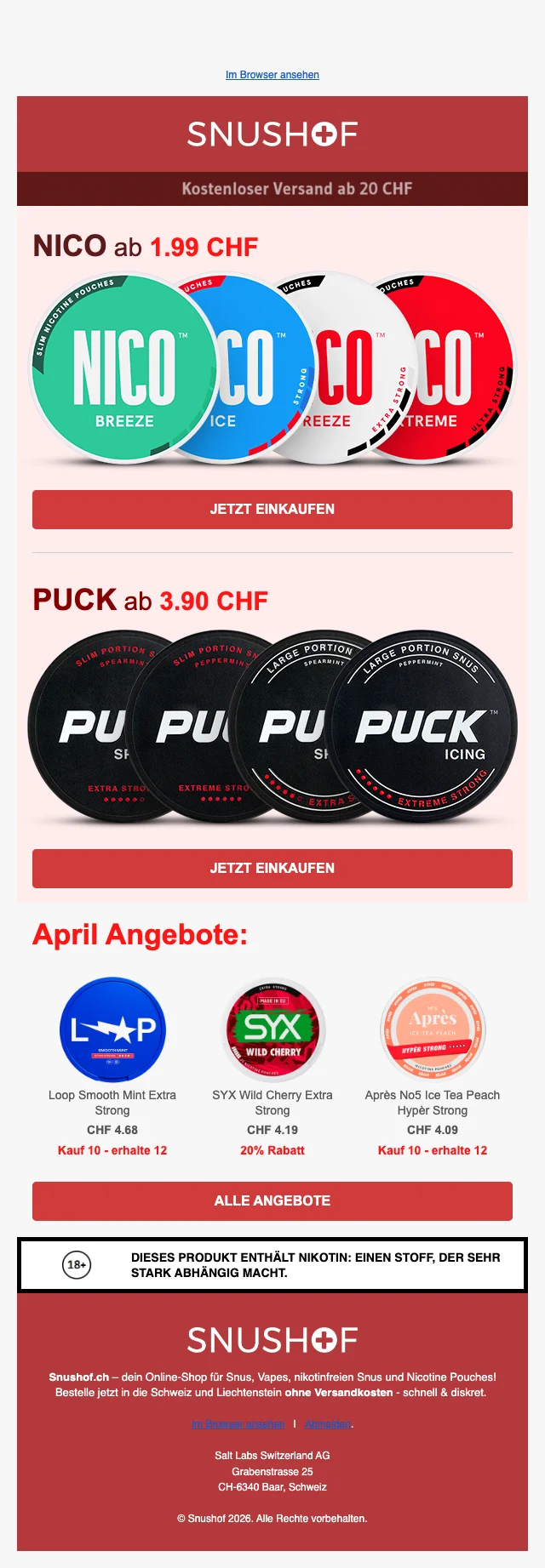
Task: Tap the NICO pouches banner image
Action: click(272, 370)
